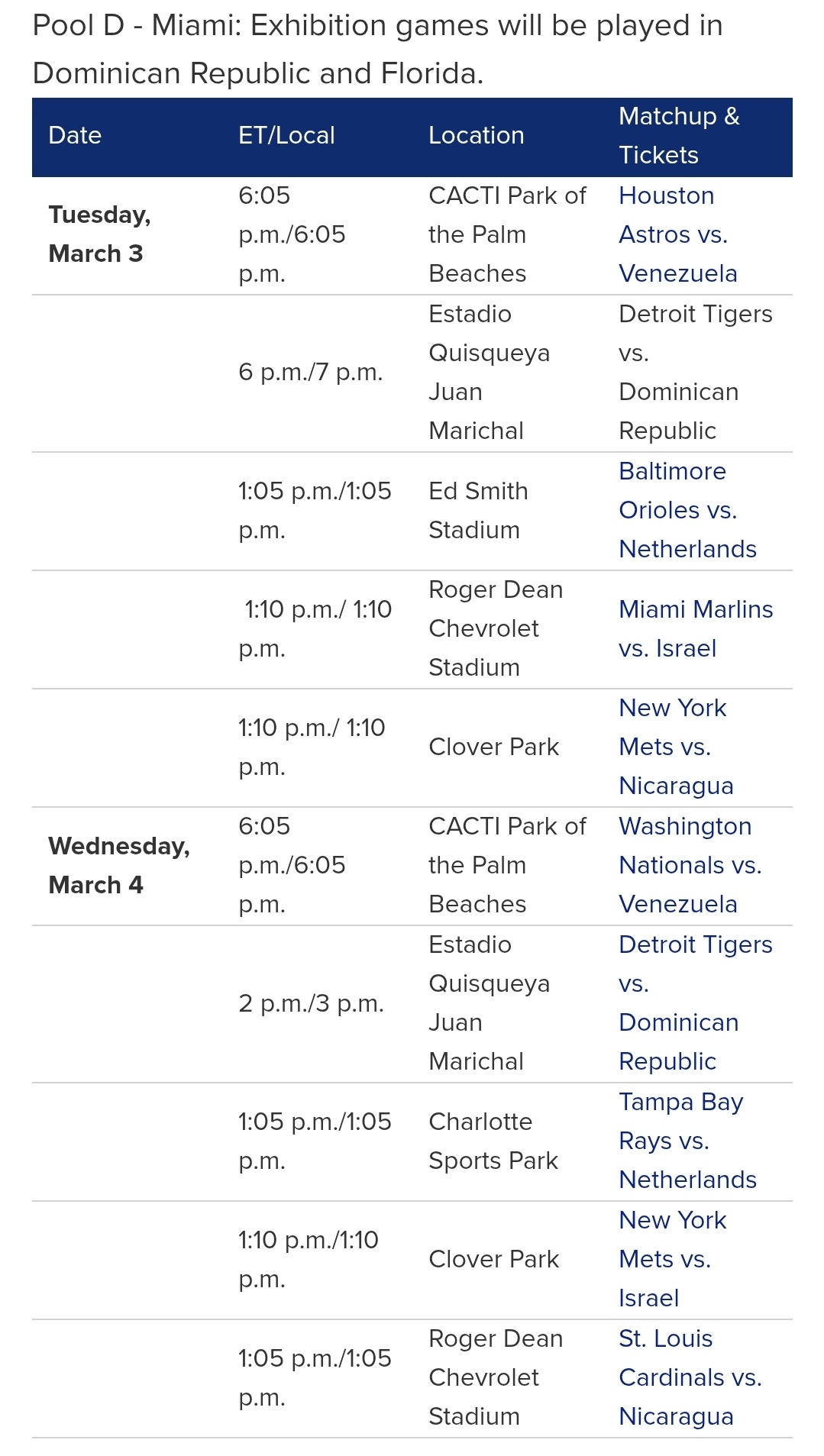824x1456 pixels.
Task: Open New York Mets vs. Israel link
Action: pos(665,1259)
